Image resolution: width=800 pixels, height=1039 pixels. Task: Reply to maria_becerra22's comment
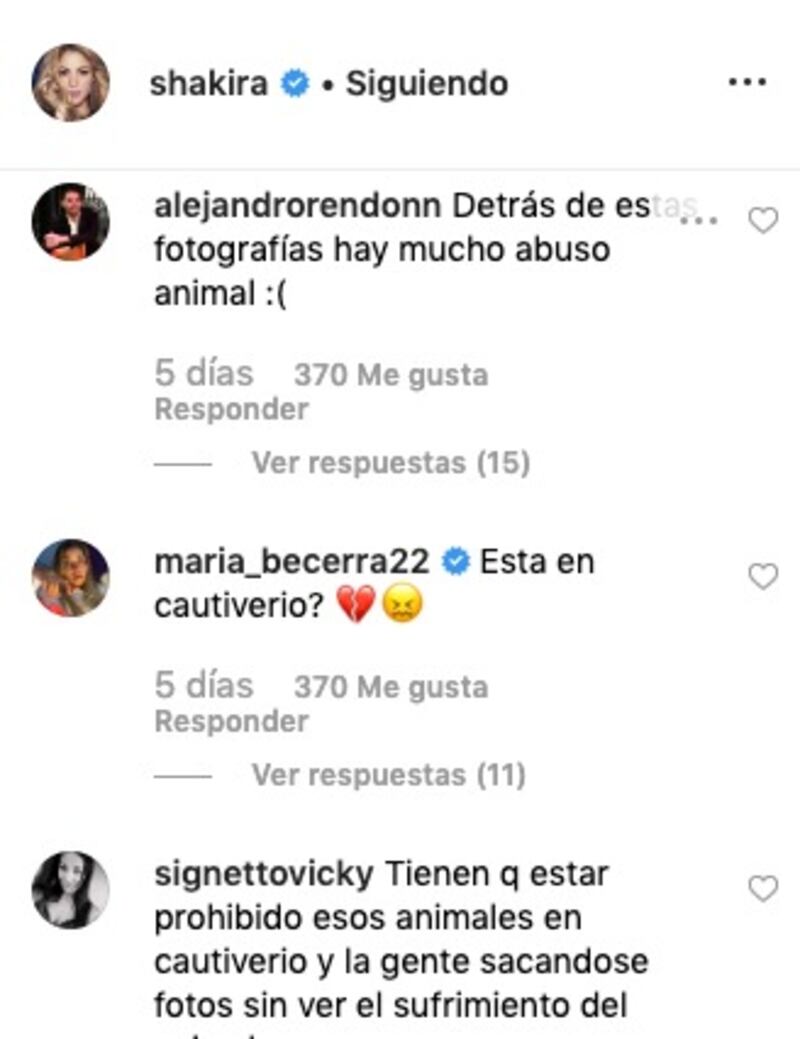tap(231, 722)
